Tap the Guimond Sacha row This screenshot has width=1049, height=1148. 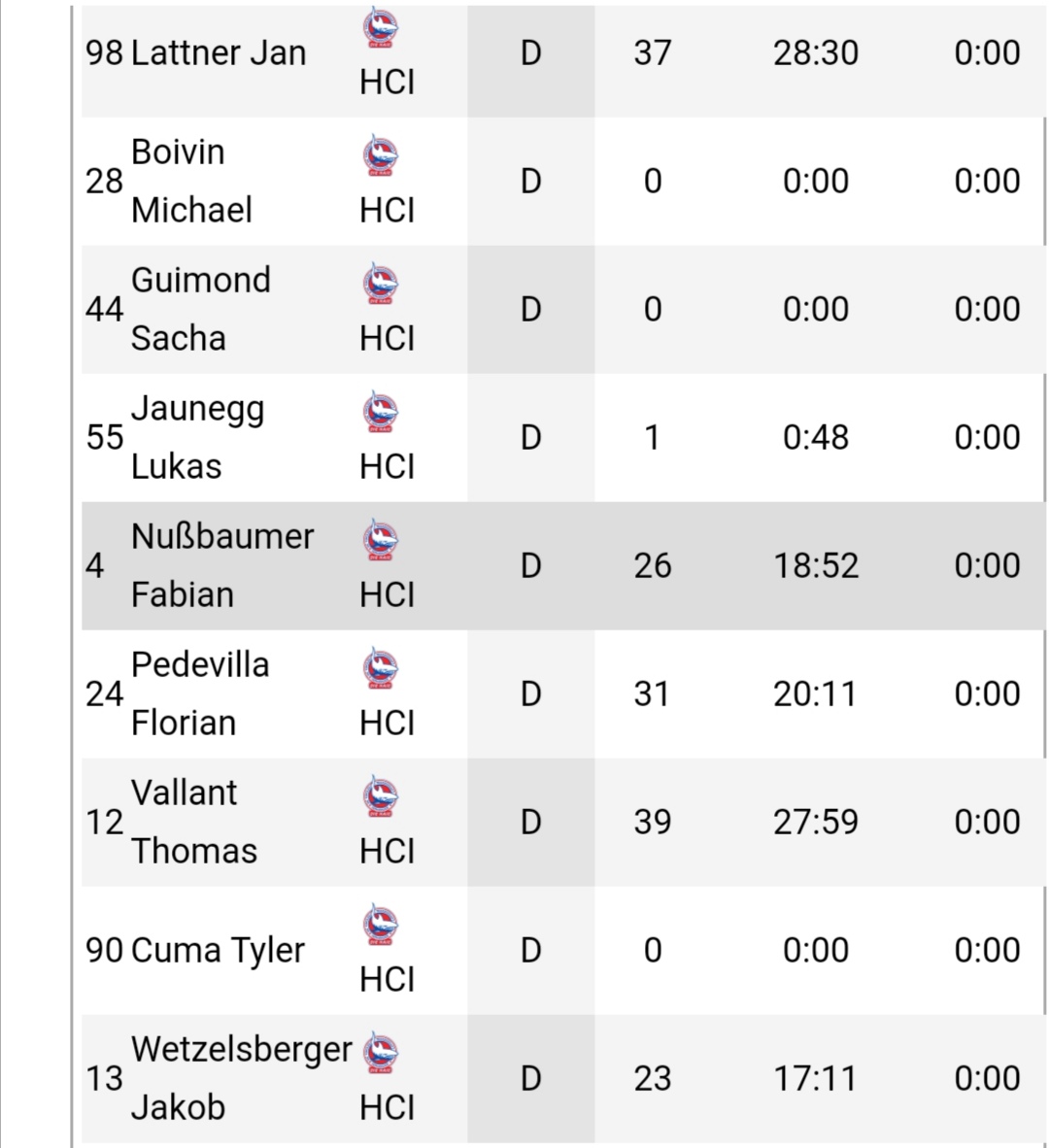(x=200, y=310)
